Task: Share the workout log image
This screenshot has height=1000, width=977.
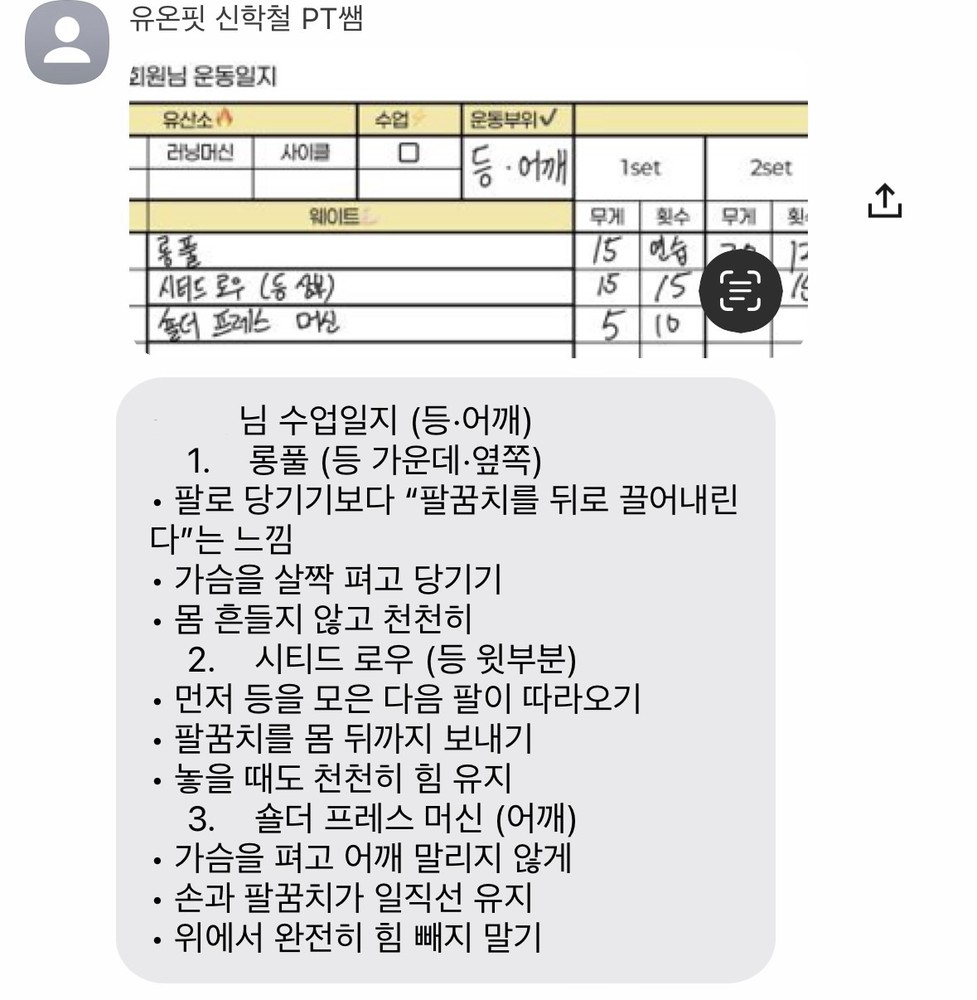Action: (885, 201)
